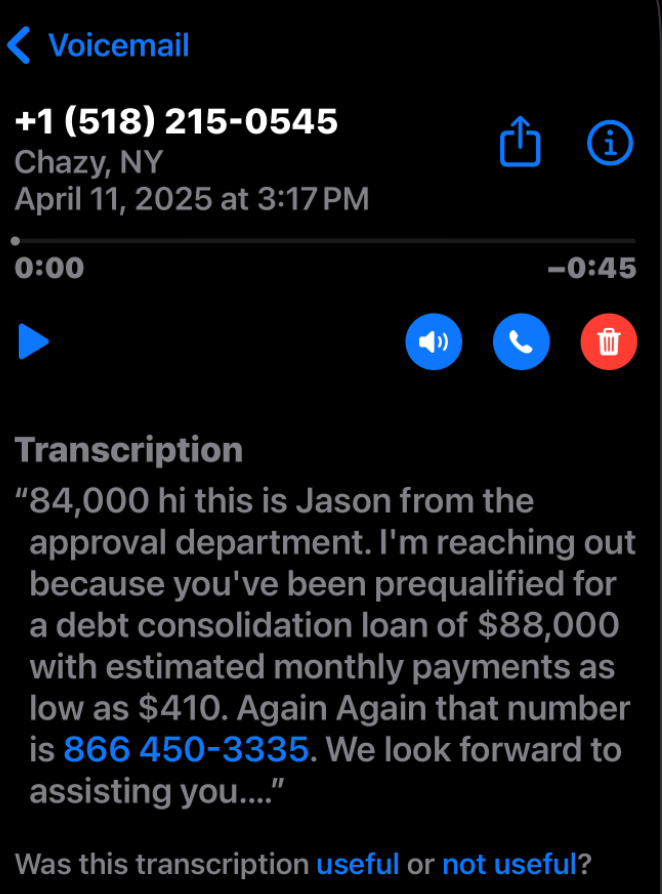Mark the transcription as not useful

[509, 864]
